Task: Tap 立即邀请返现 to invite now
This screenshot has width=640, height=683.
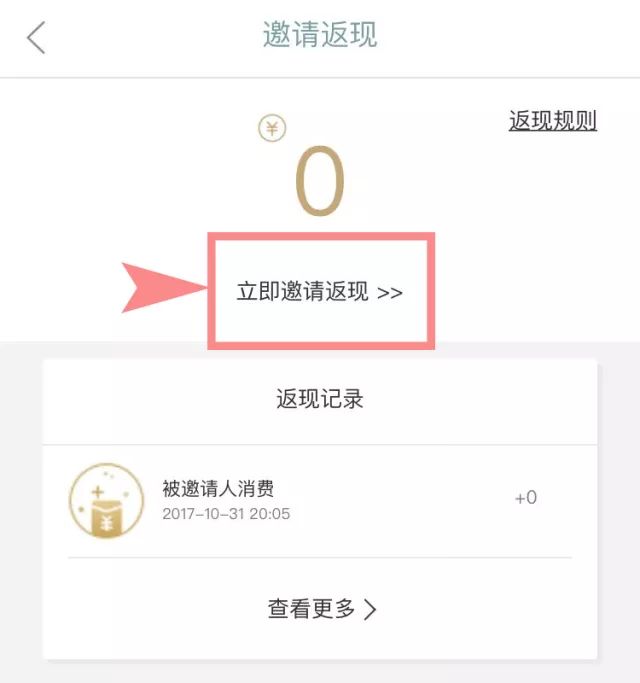Action: 320,292
